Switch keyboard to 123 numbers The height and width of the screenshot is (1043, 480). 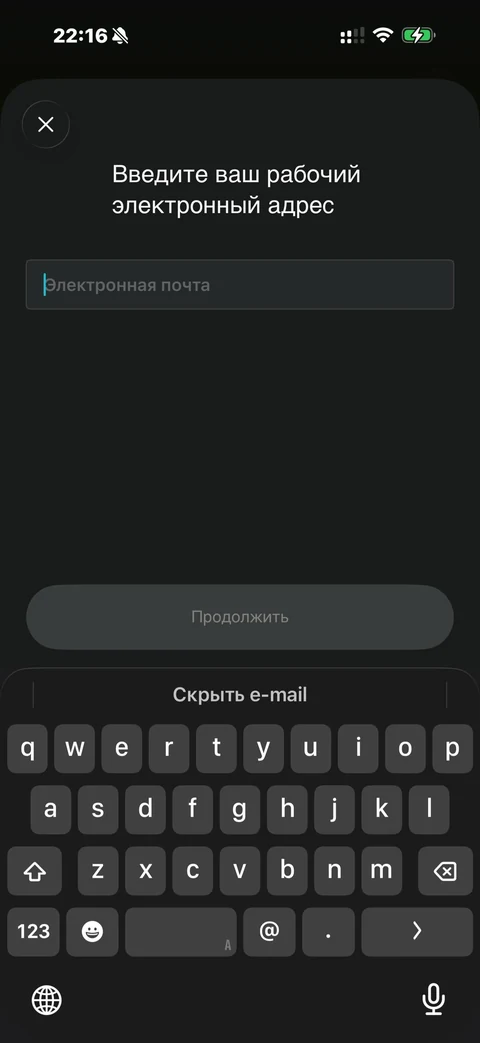(x=33, y=931)
